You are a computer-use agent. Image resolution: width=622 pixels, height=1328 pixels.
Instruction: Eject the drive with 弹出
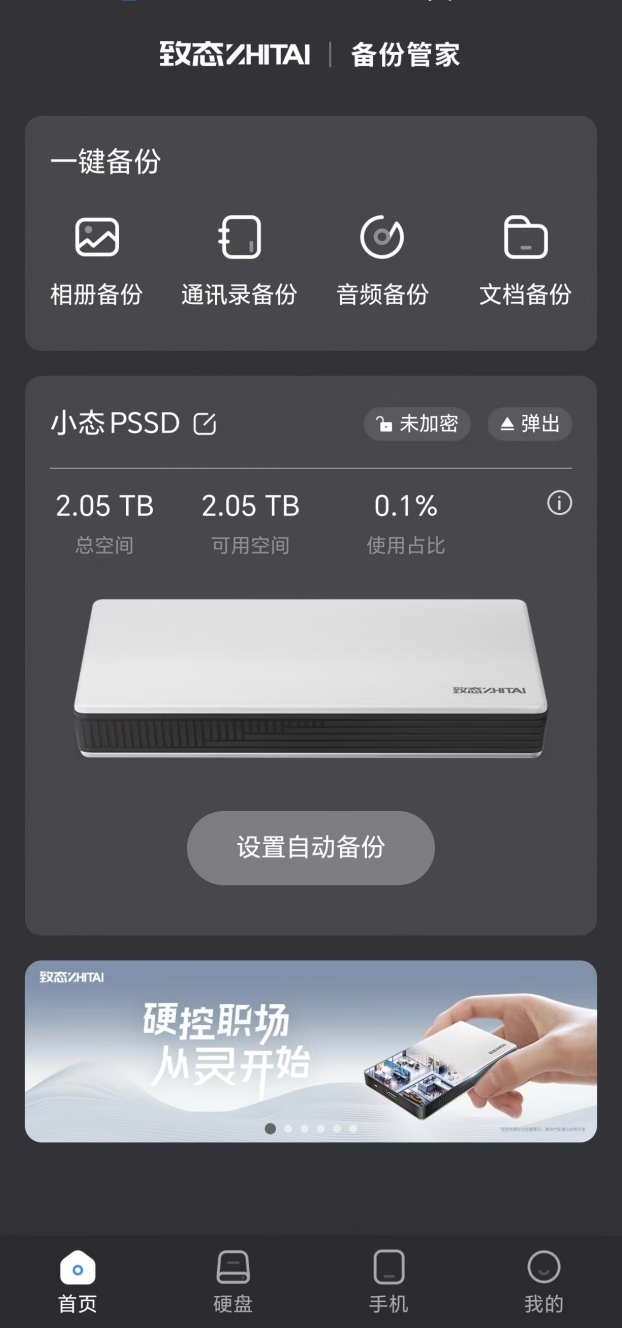(x=530, y=424)
